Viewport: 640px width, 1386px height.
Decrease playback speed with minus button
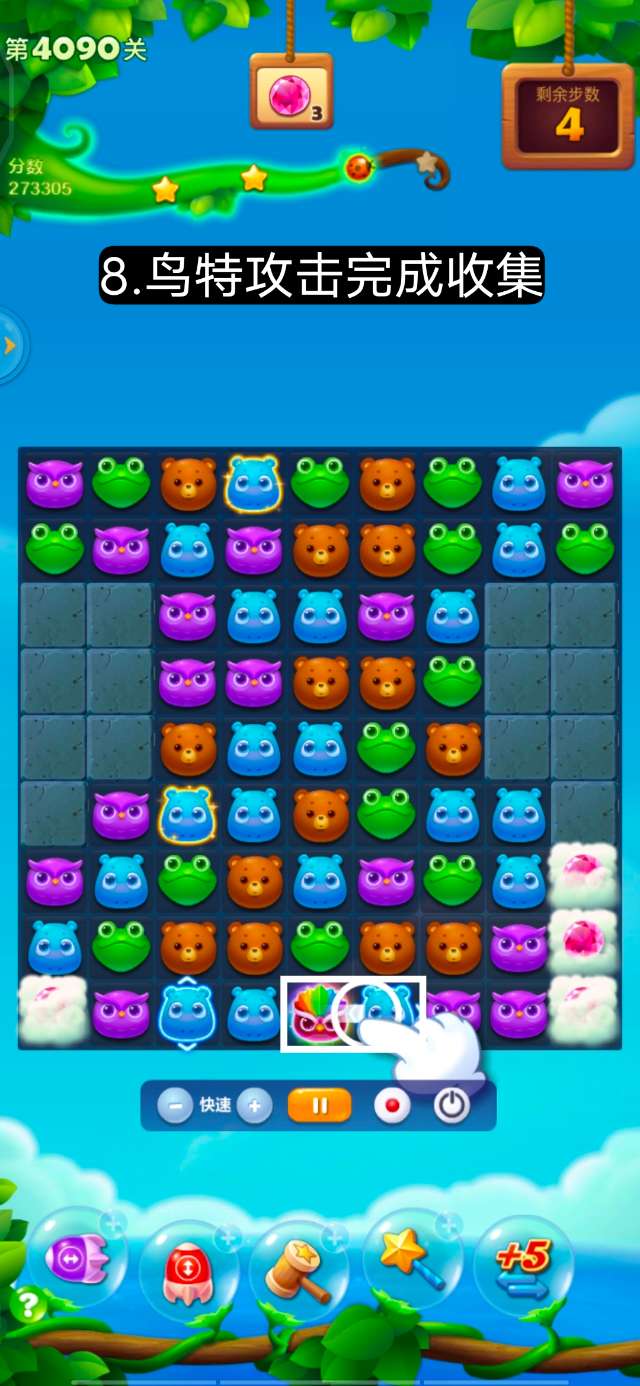click(175, 1106)
